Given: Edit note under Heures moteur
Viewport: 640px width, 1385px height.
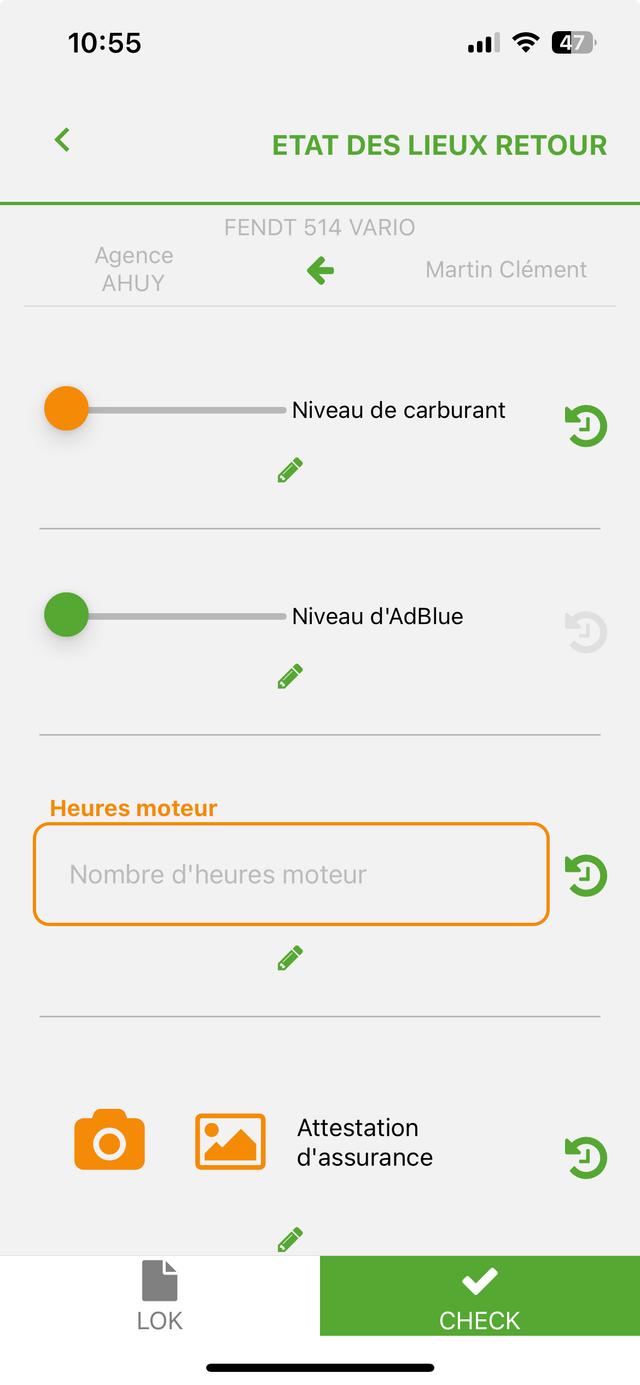Looking at the screenshot, I should pos(290,959).
